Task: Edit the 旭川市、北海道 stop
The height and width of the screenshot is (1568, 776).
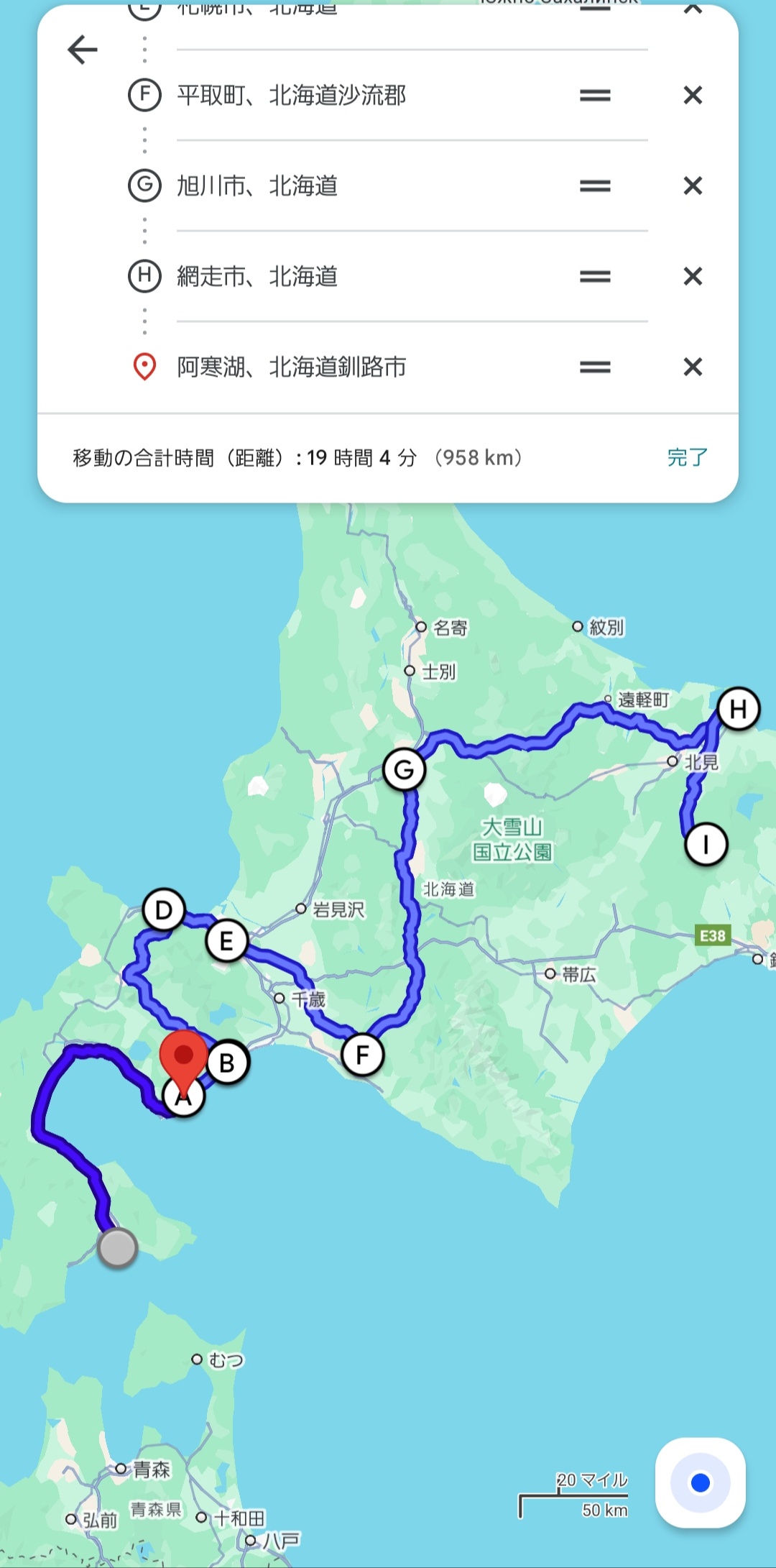Action: 359,186
